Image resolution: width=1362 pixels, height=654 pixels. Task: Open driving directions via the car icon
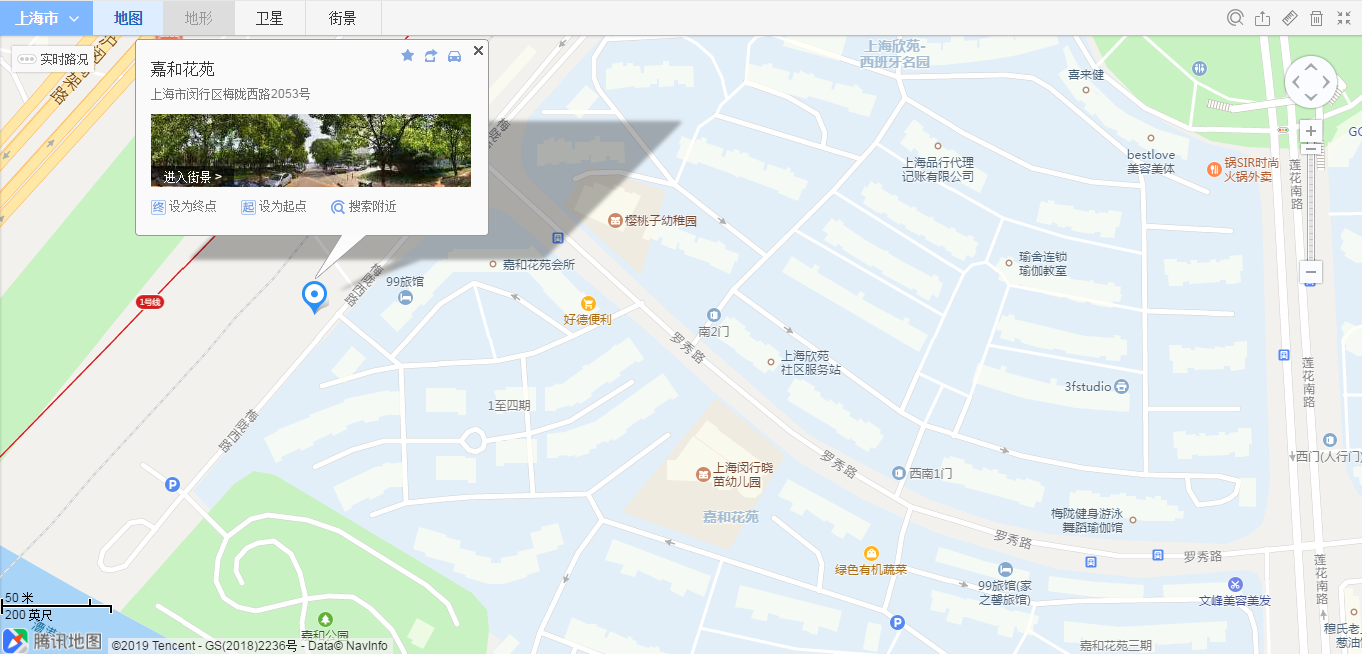(454, 56)
